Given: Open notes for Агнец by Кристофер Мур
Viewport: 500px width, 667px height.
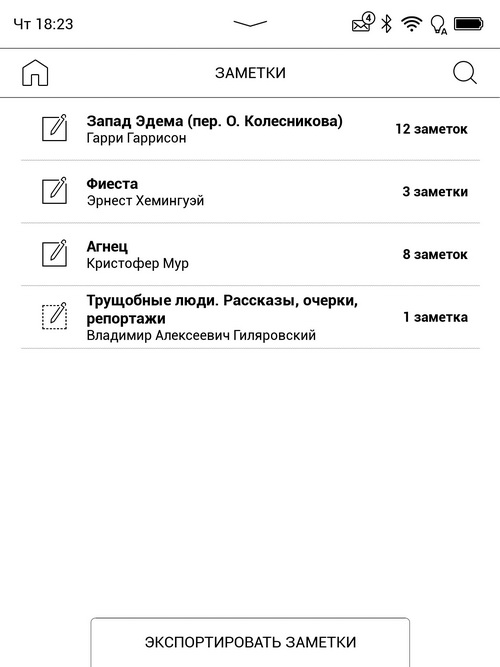Looking at the screenshot, I should tap(250, 254).
